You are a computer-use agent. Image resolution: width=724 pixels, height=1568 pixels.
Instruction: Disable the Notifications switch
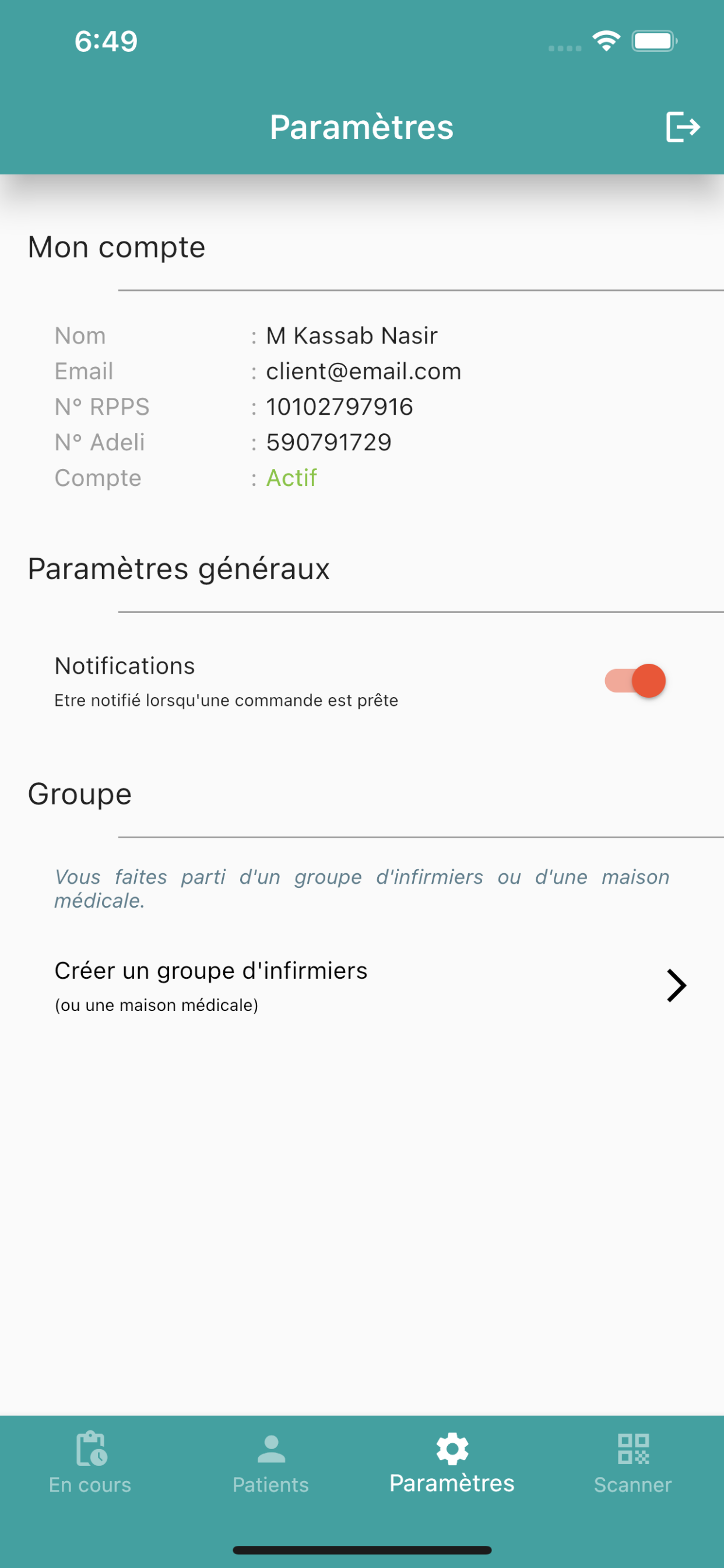(635, 681)
